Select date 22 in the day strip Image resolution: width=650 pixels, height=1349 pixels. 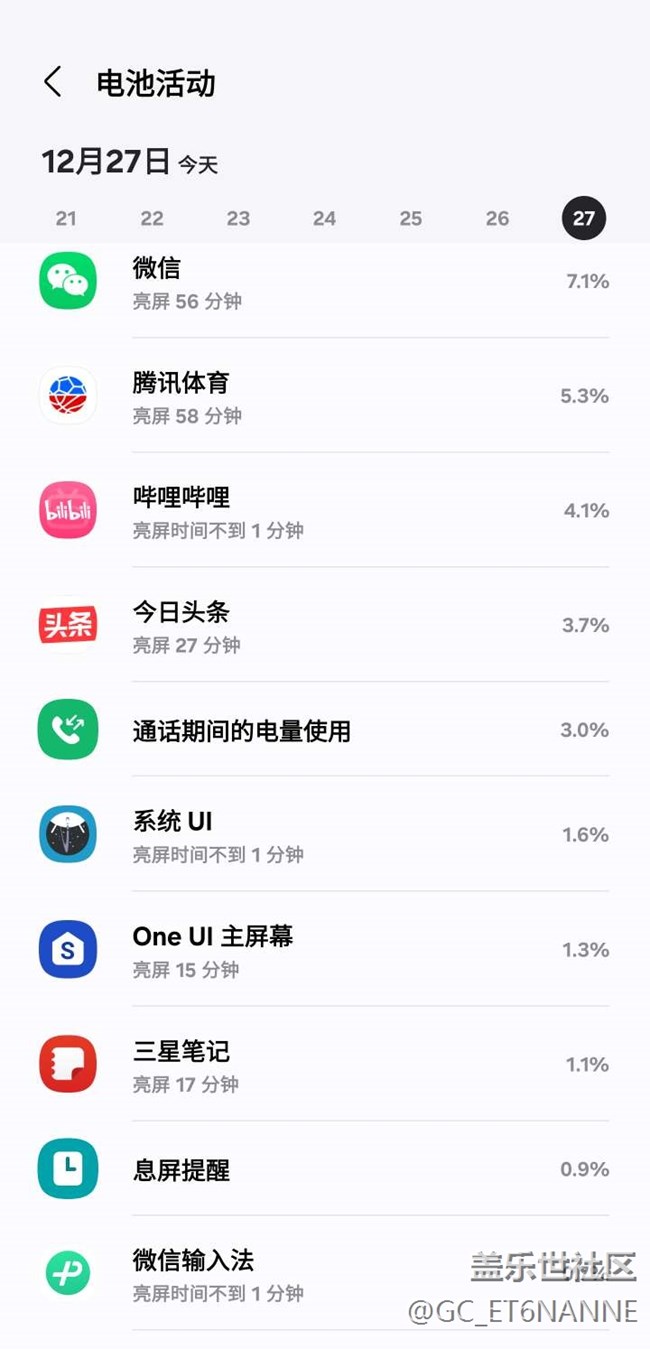pyautogui.click(x=152, y=218)
